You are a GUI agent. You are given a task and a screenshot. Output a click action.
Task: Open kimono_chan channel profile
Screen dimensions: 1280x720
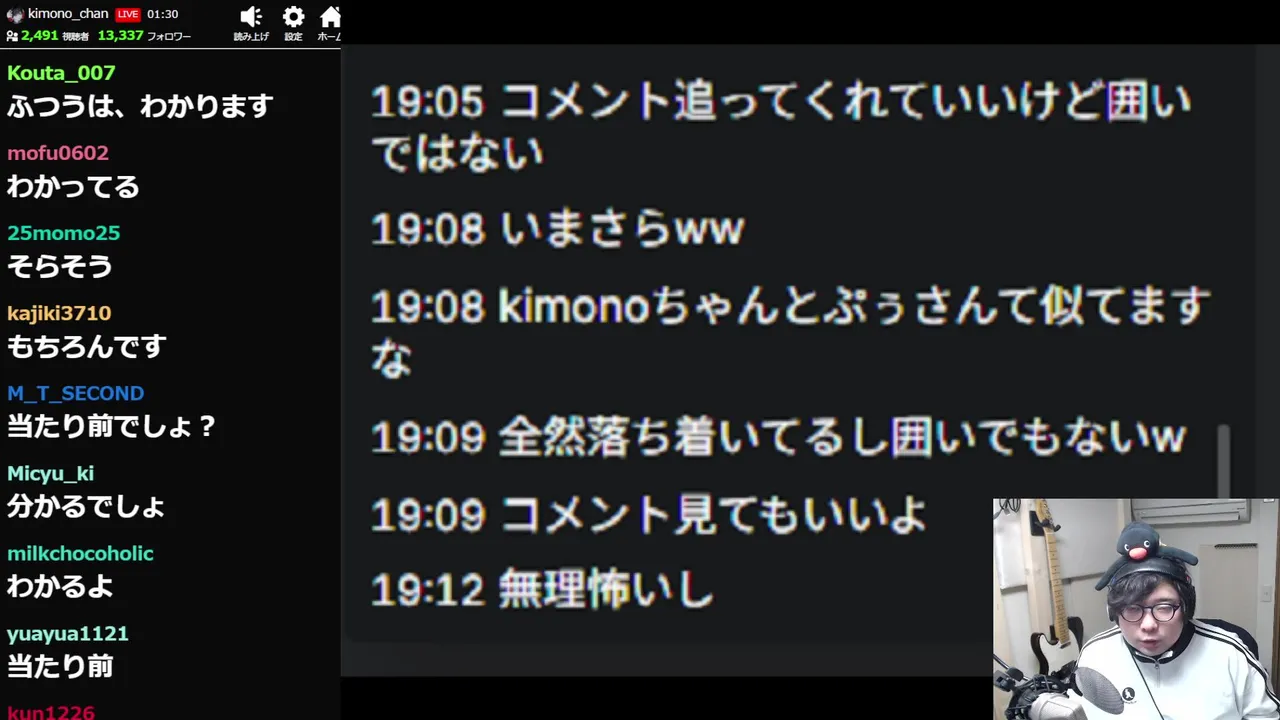pyautogui.click(x=67, y=14)
